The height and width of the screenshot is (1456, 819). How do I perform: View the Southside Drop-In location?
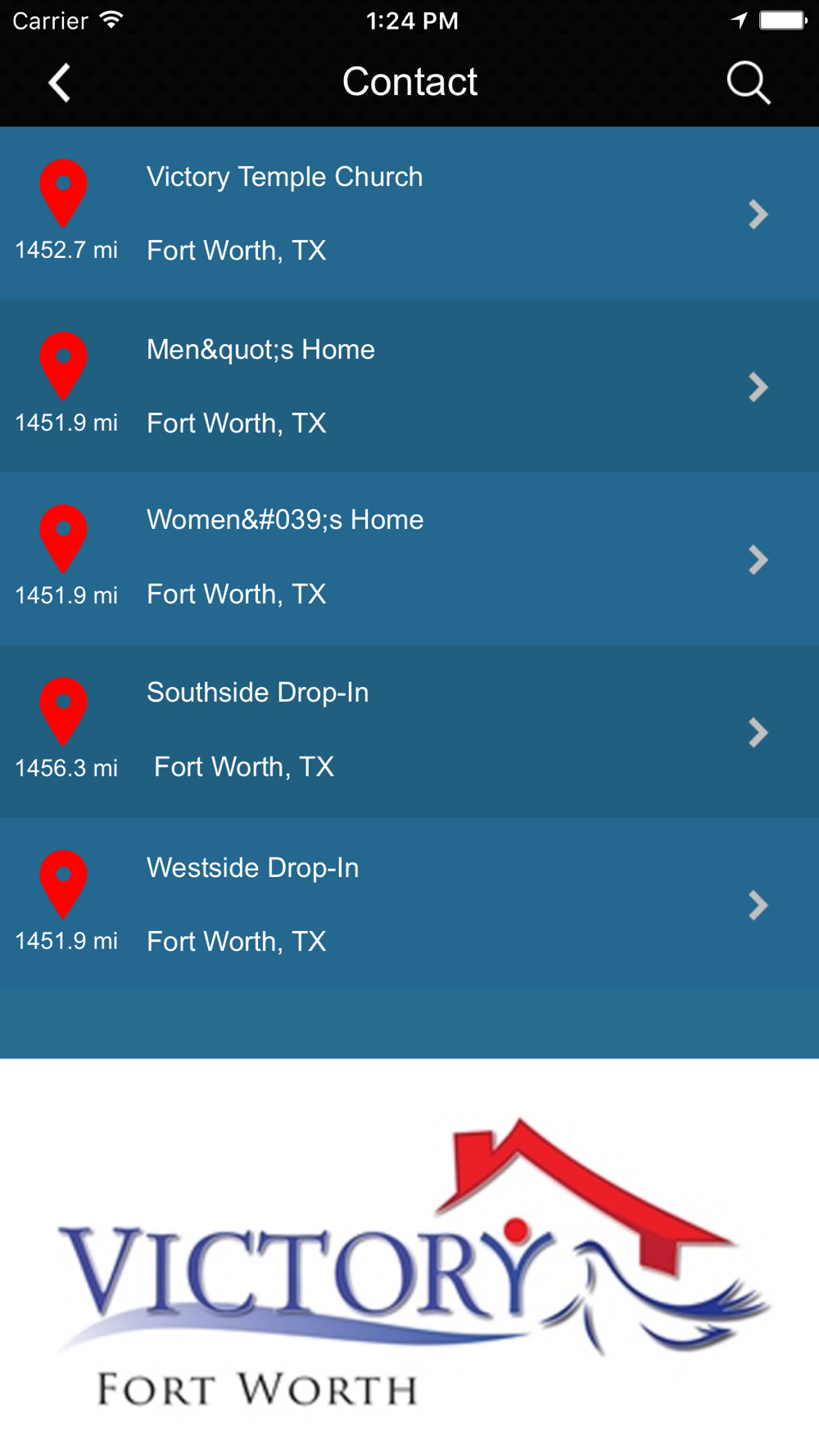point(409,731)
